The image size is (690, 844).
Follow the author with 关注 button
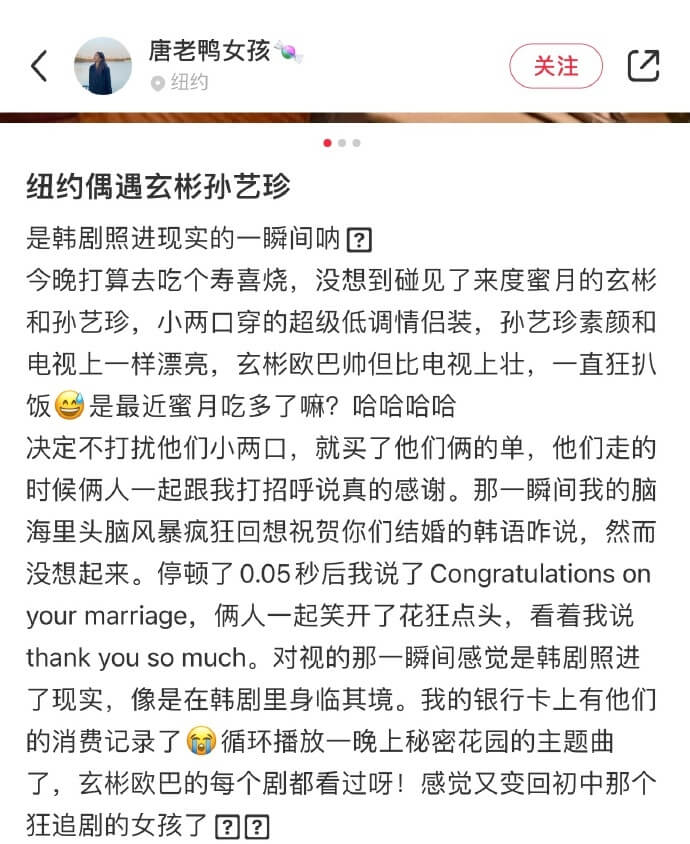click(x=556, y=66)
